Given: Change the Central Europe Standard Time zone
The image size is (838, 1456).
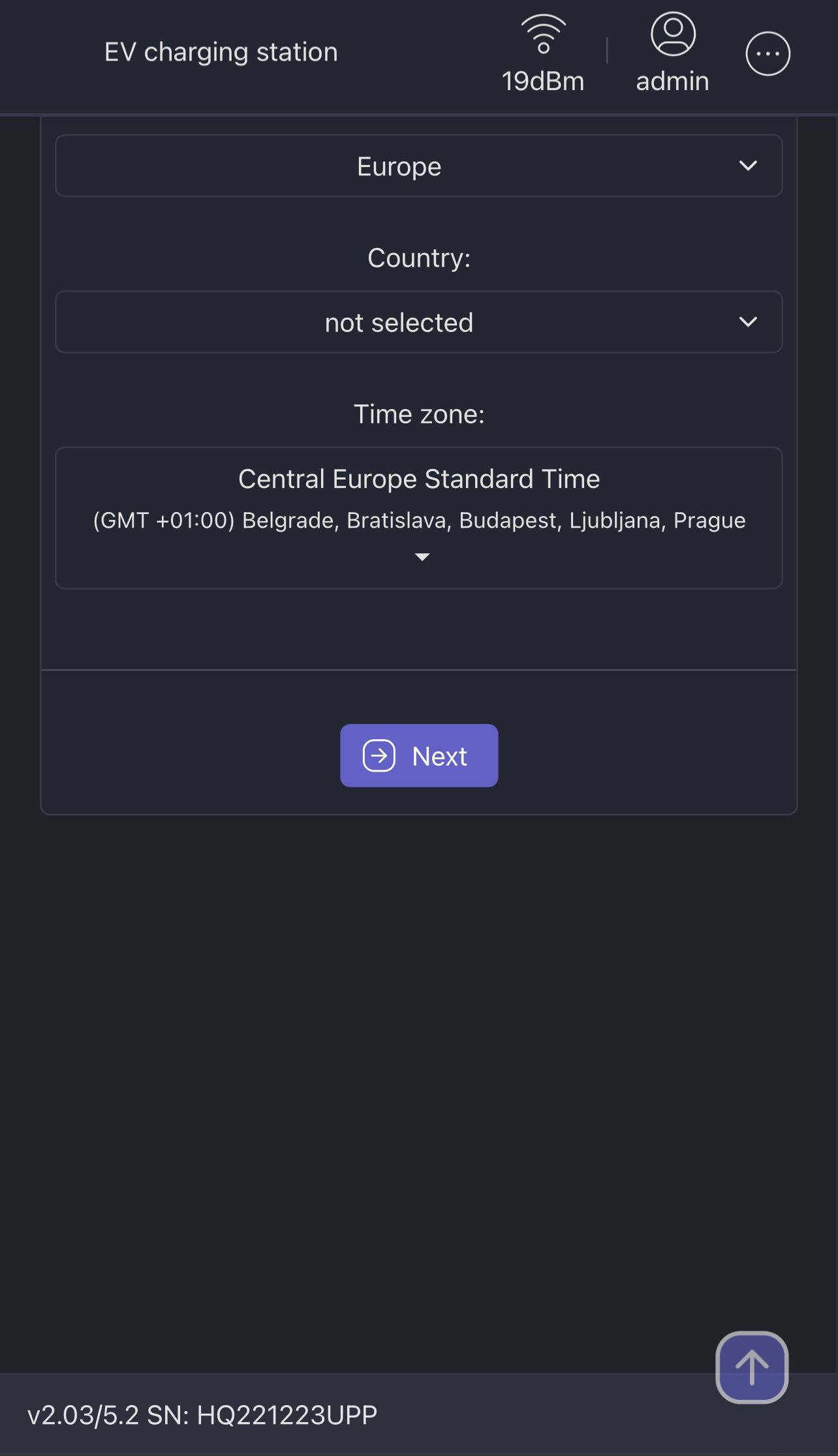Looking at the screenshot, I should point(419,518).
